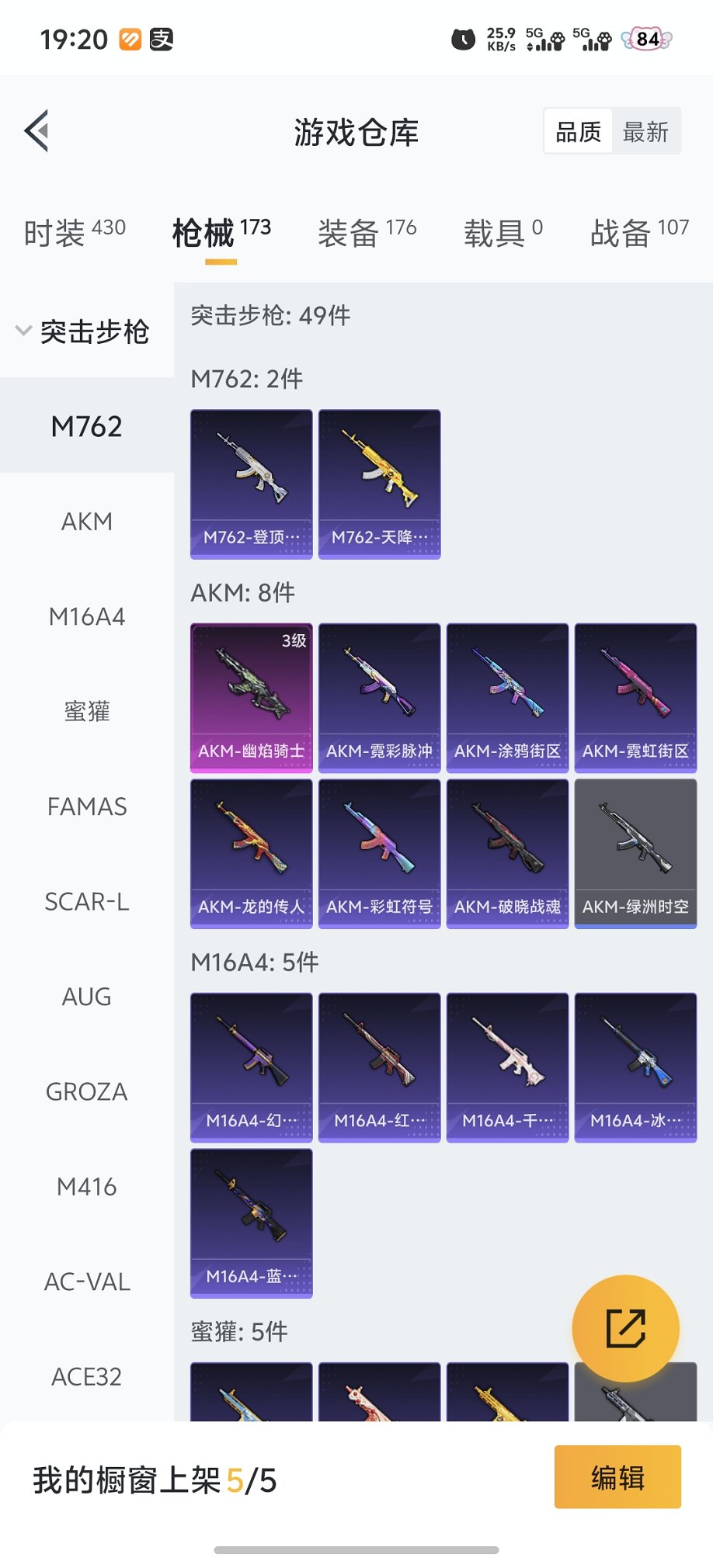This screenshot has width=713, height=1568.
Task: Open the AKM-幽焰骑士 skin
Action: (251, 697)
